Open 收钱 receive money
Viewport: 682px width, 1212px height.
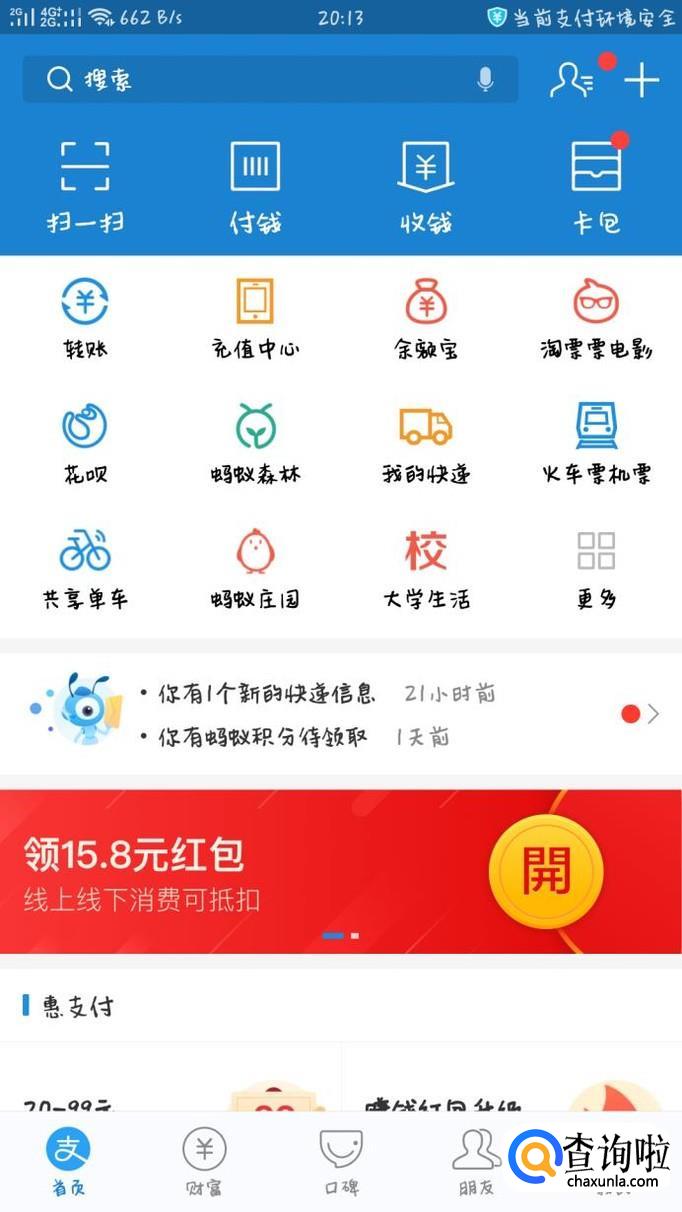point(426,187)
